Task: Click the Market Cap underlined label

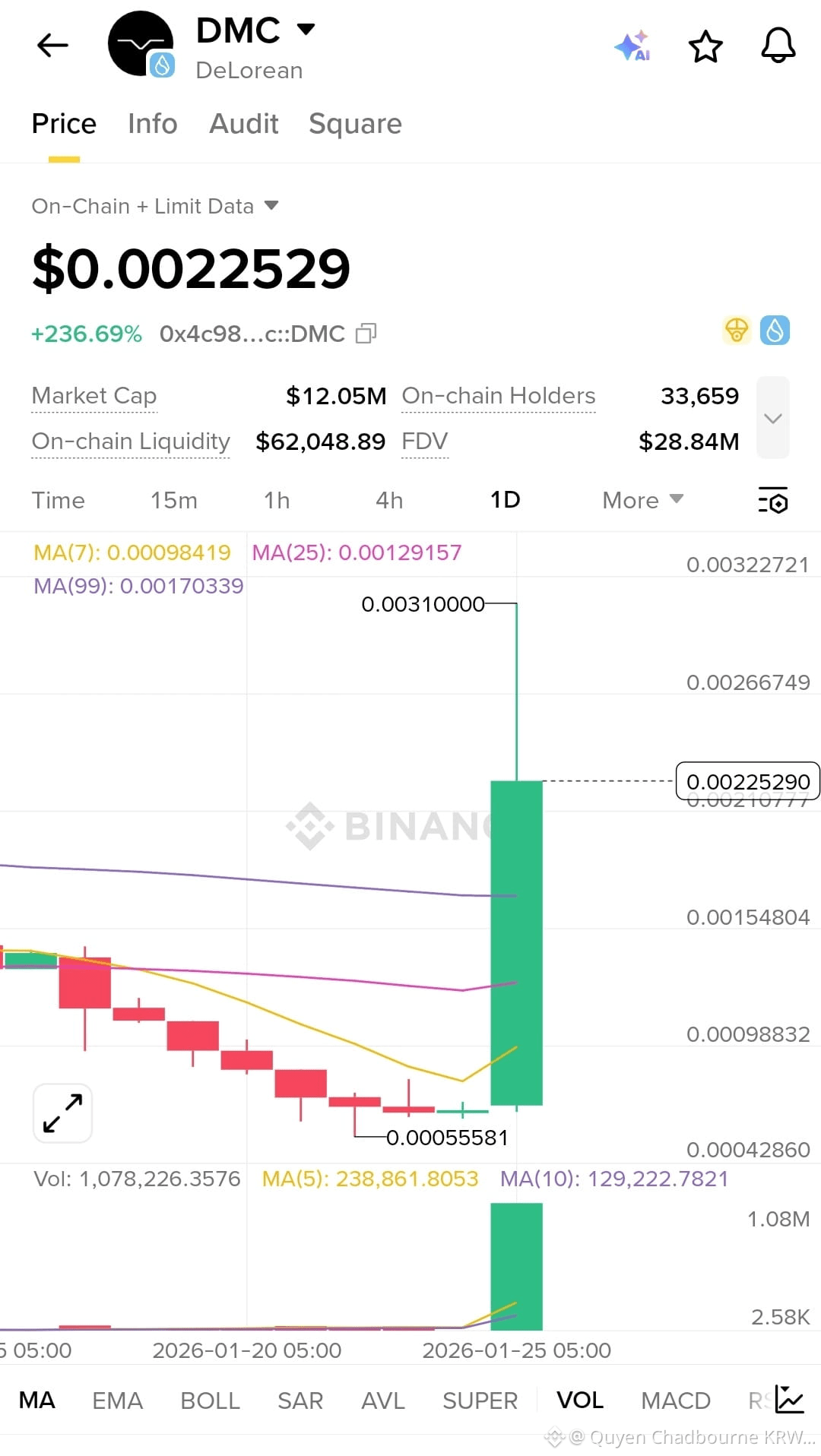Action: (x=94, y=395)
